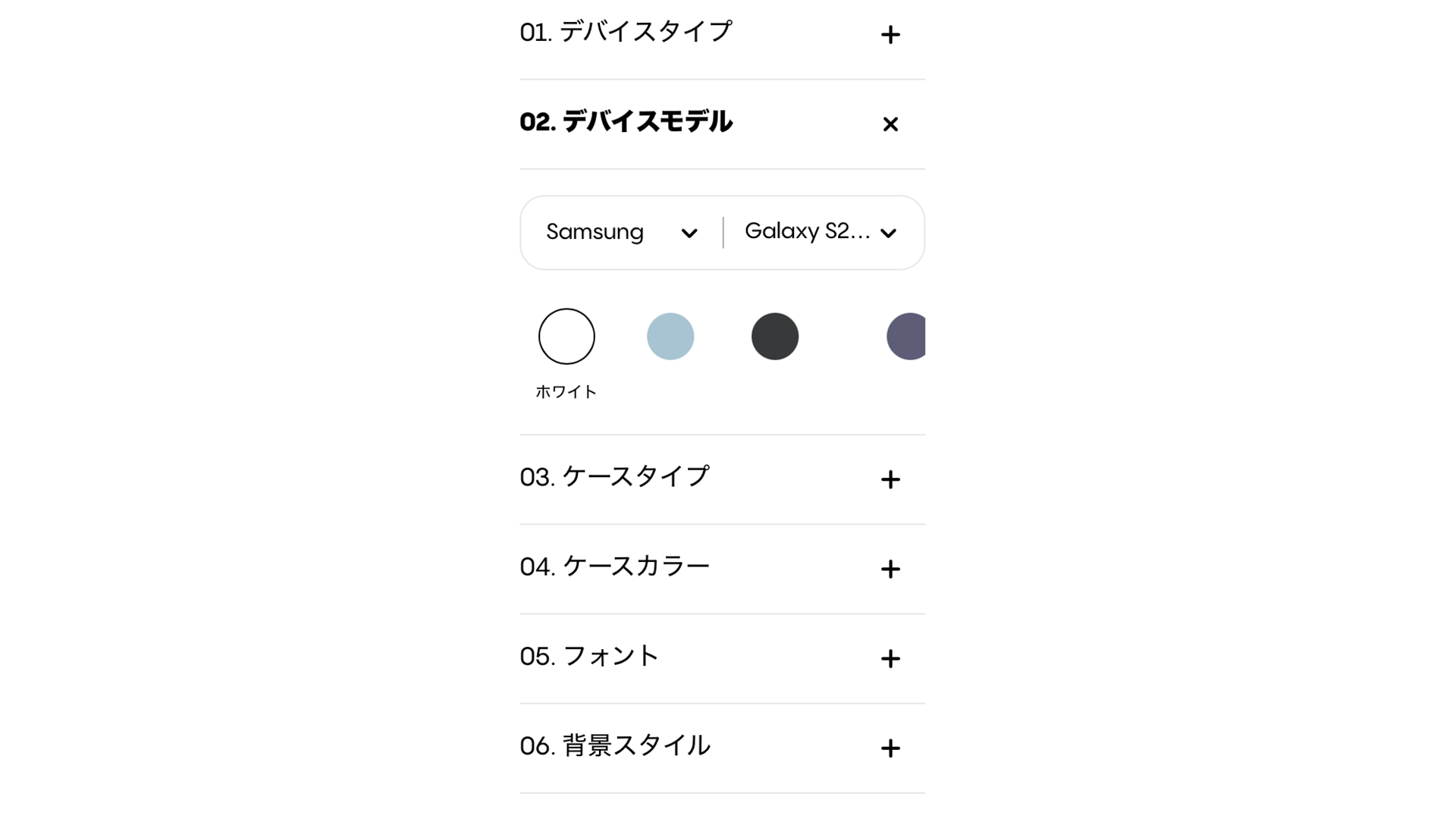Viewport: 1456px width, 819px height.
Task: Expand the 01. デバイスタイプ section
Action: tap(890, 34)
